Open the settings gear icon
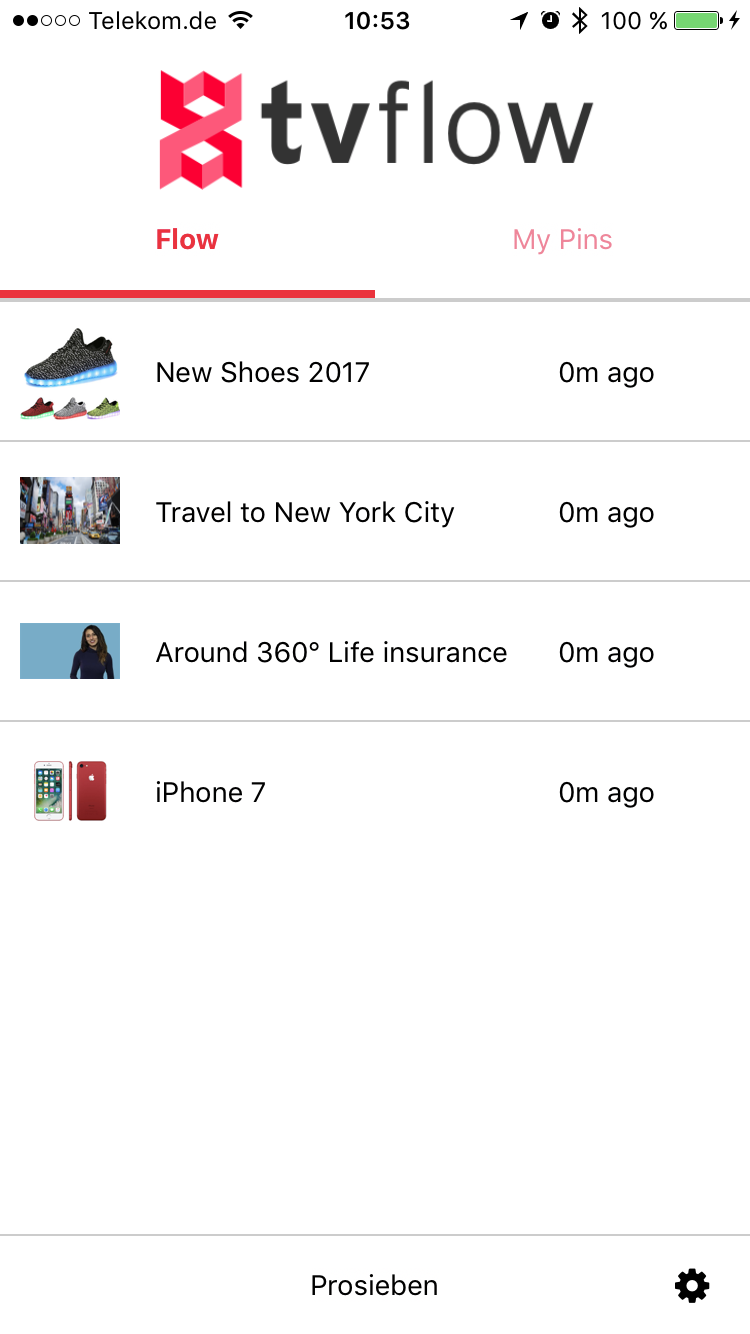This screenshot has height=1334, width=750. click(692, 1285)
